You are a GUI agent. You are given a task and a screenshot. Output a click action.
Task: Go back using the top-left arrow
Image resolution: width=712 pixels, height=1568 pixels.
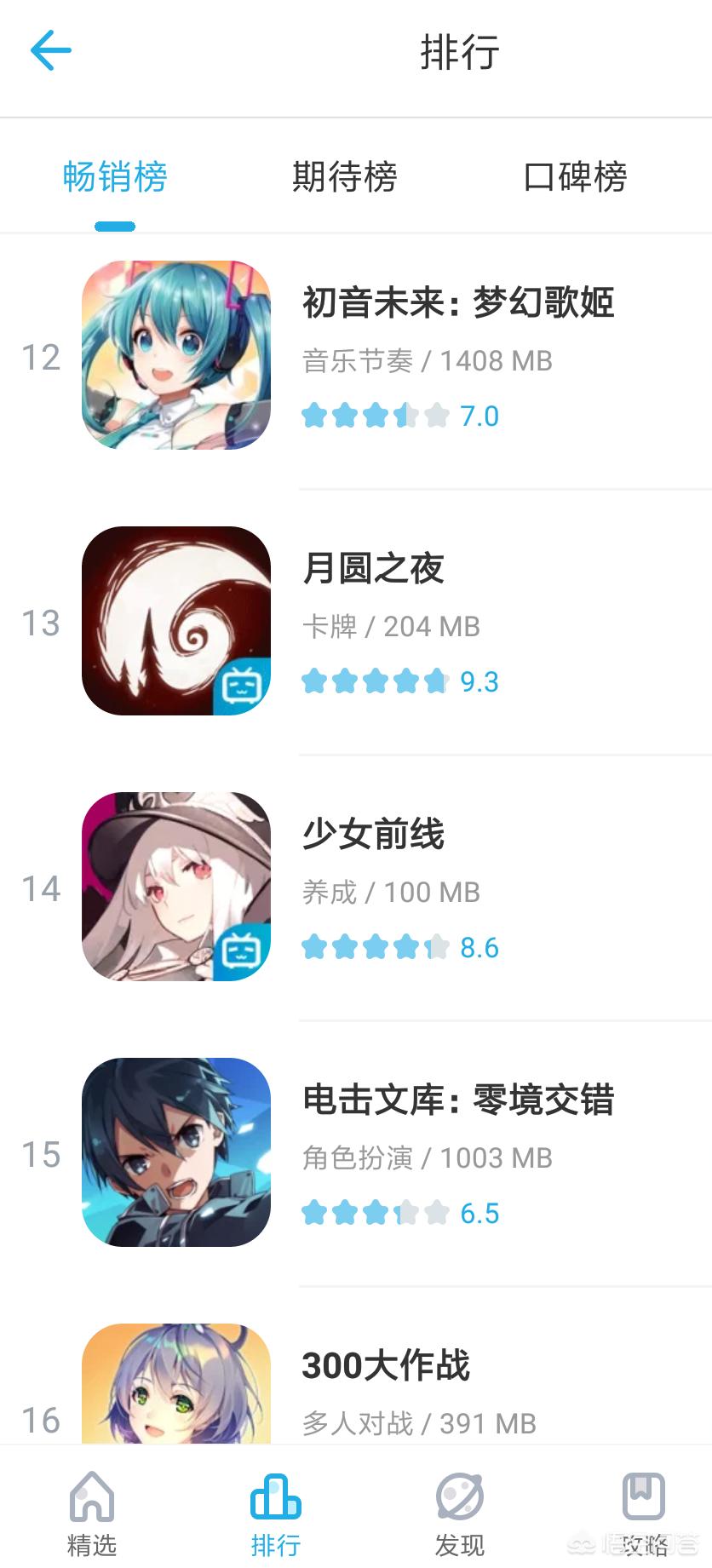click(50, 51)
